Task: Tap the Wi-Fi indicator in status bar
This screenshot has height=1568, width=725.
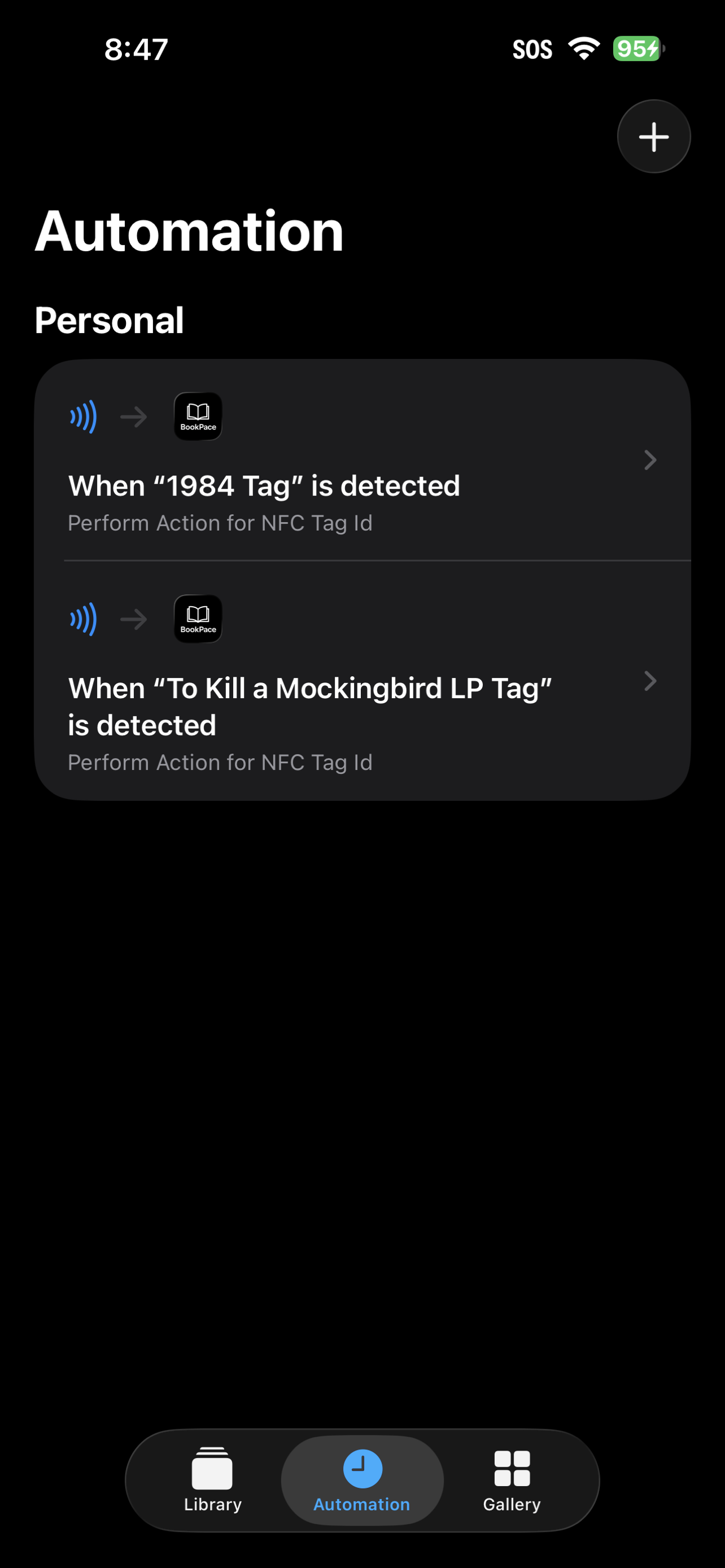Action: click(583, 49)
